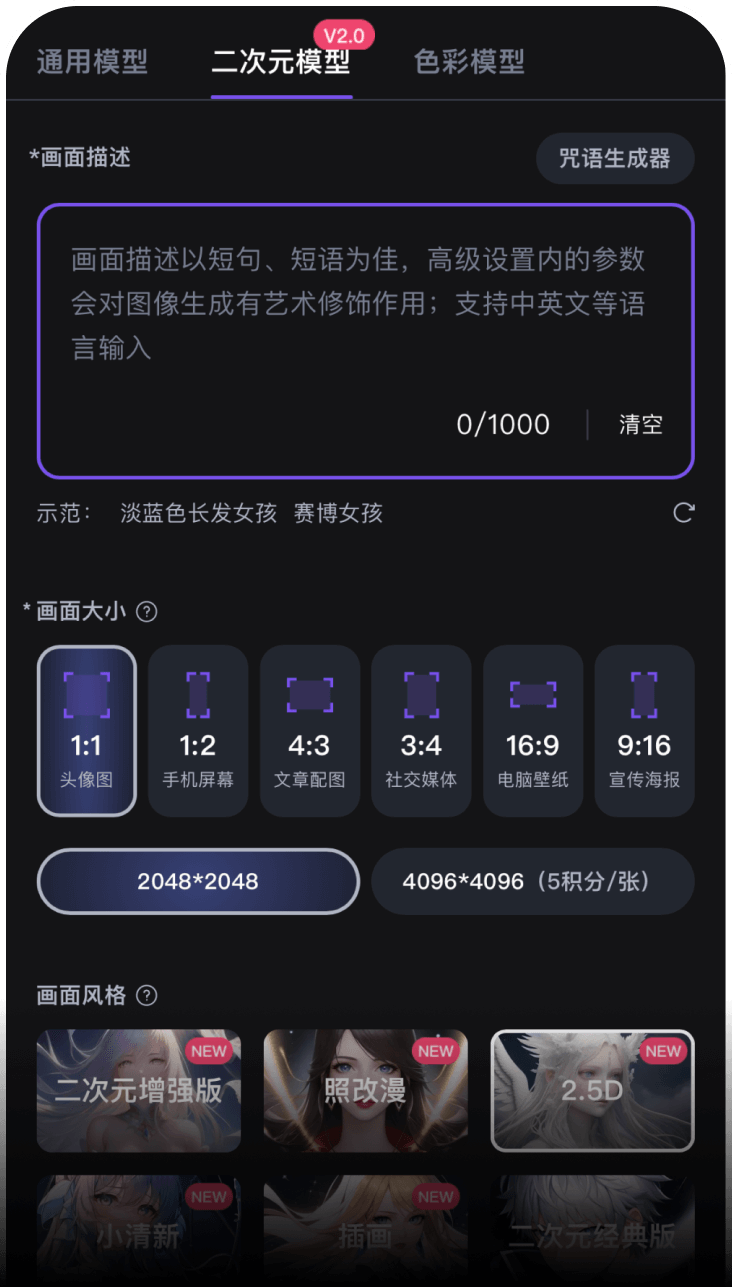This screenshot has height=1287, width=732.
Task: Choose the 16:9 电脑壁纸 size
Action: click(x=533, y=730)
